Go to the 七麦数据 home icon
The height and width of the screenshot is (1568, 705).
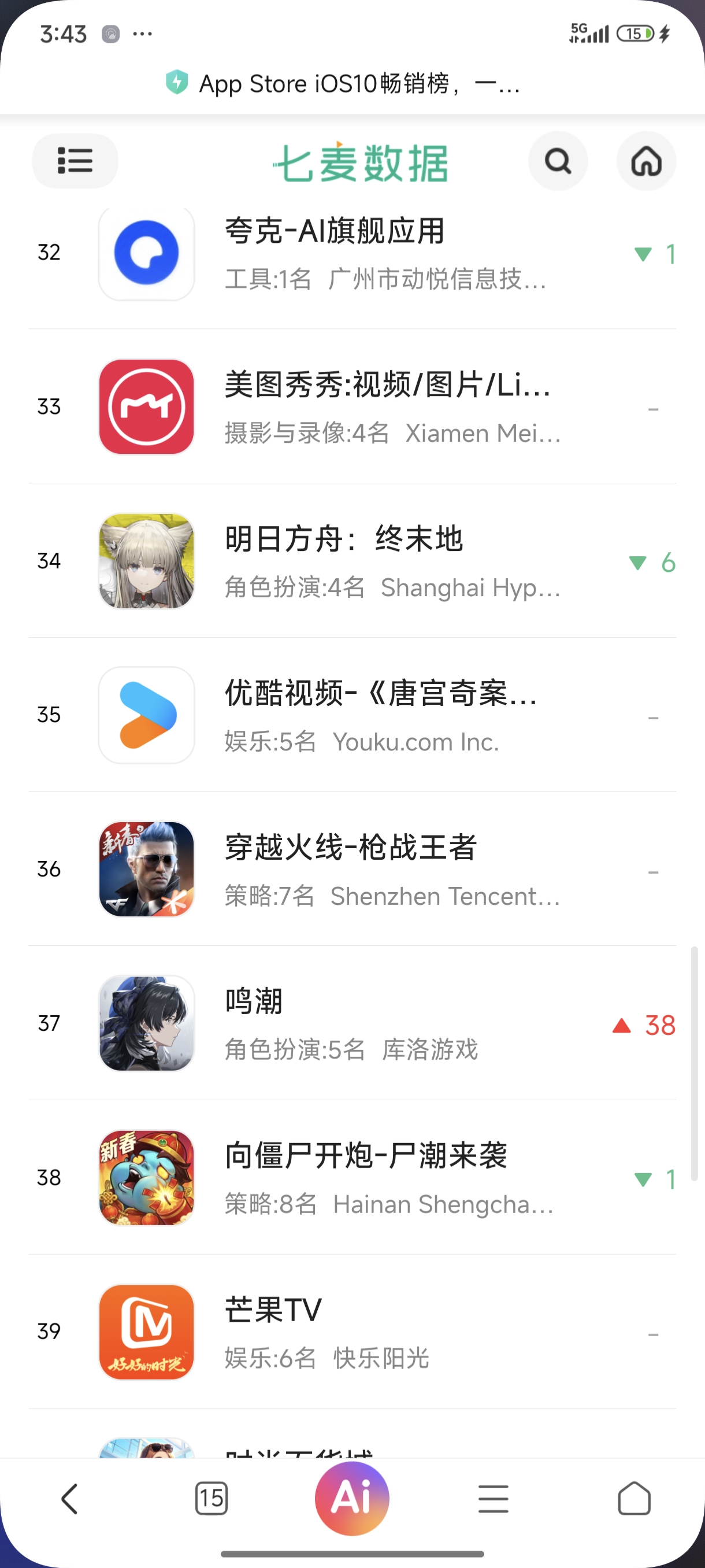(x=646, y=161)
